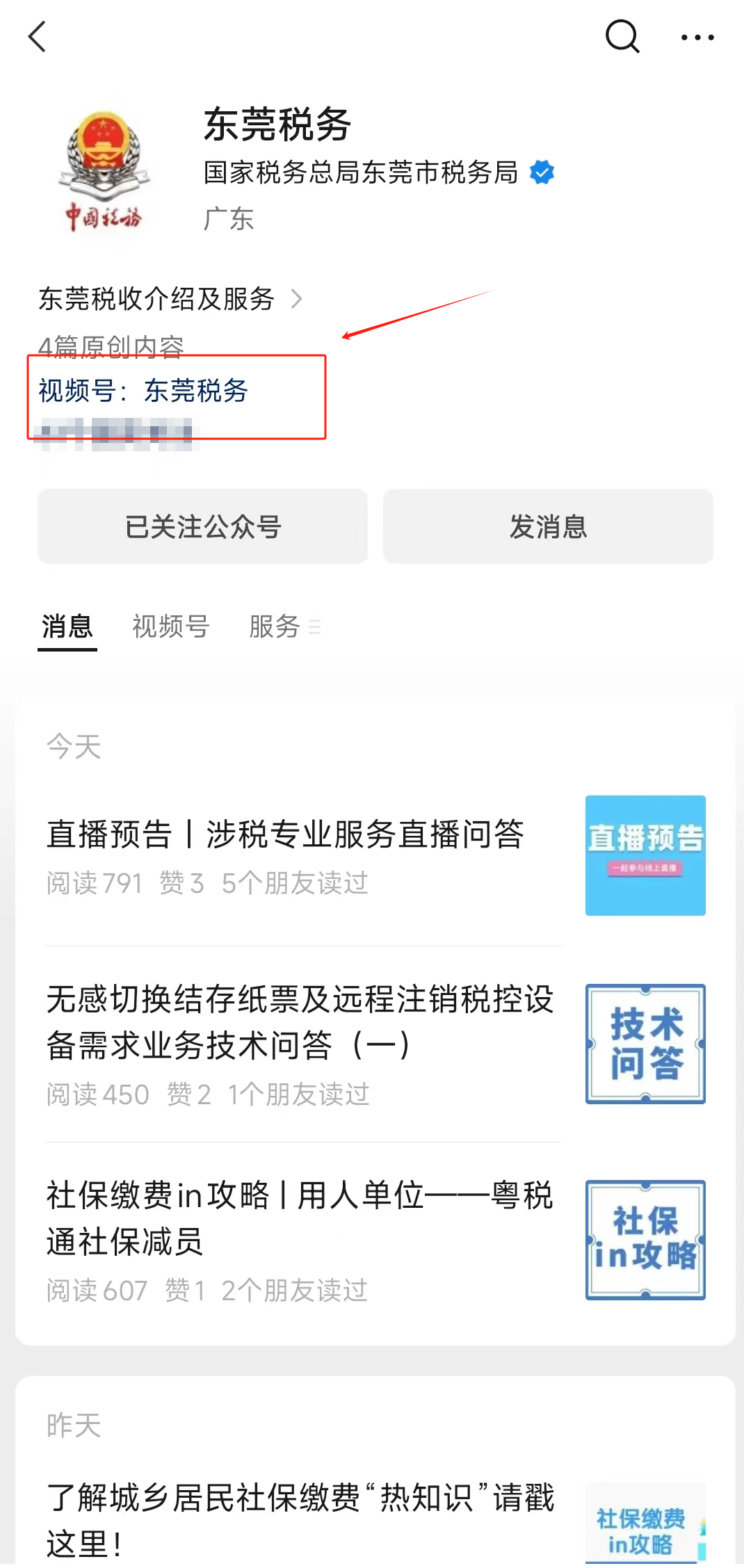Switch to the 服务 tab
744x1568 pixels.
(x=284, y=627)
